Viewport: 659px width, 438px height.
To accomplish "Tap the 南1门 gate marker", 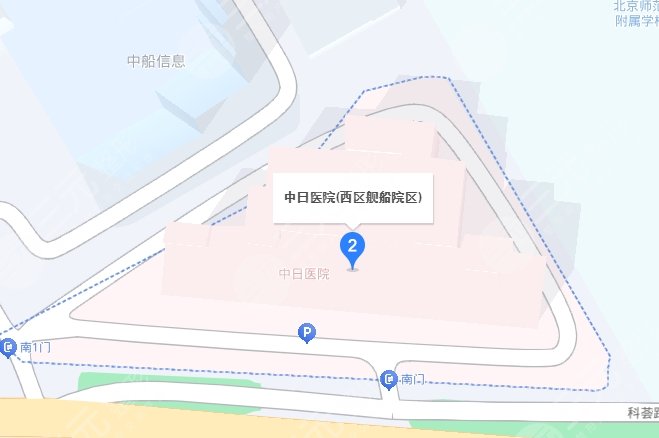I will pos(10,347).
